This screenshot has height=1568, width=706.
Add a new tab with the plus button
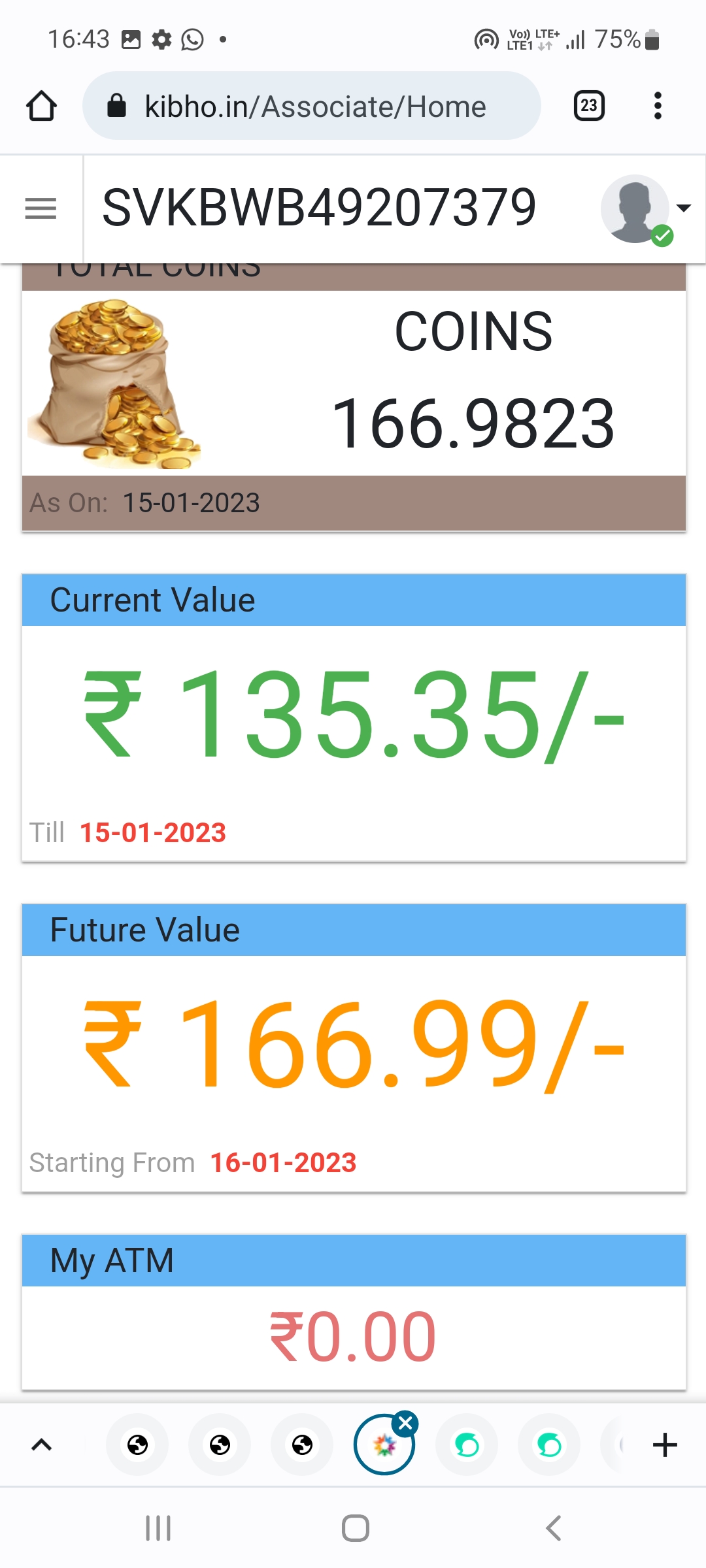click(x=664, y=1445)
